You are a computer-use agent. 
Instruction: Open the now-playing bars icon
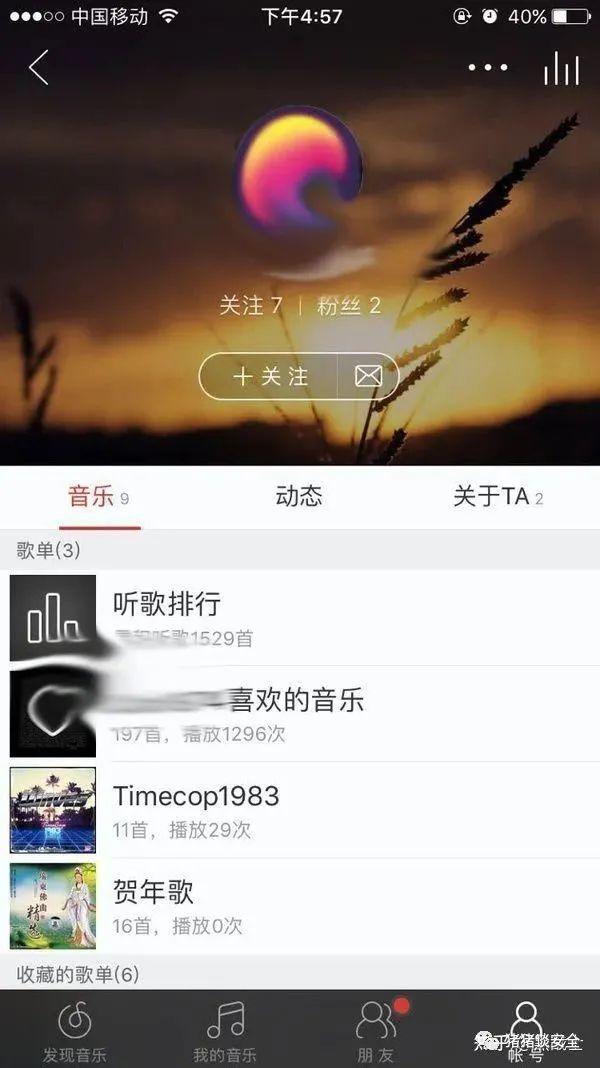(561, 68)
